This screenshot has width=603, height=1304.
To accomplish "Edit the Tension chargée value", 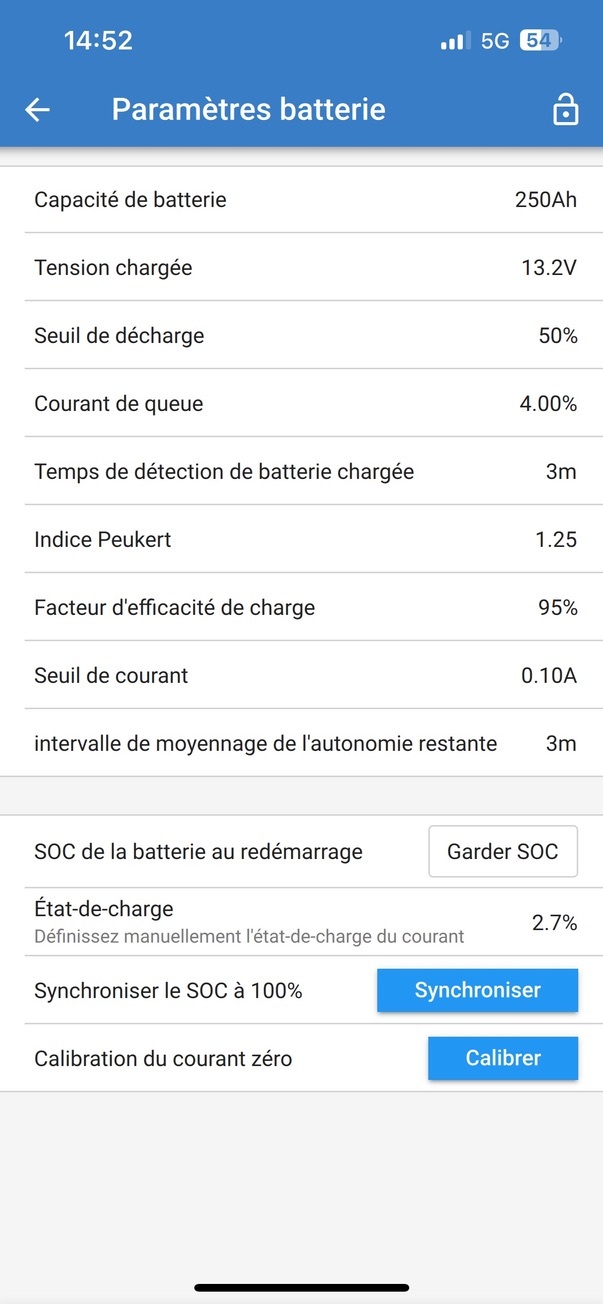I will click(301, 267).
